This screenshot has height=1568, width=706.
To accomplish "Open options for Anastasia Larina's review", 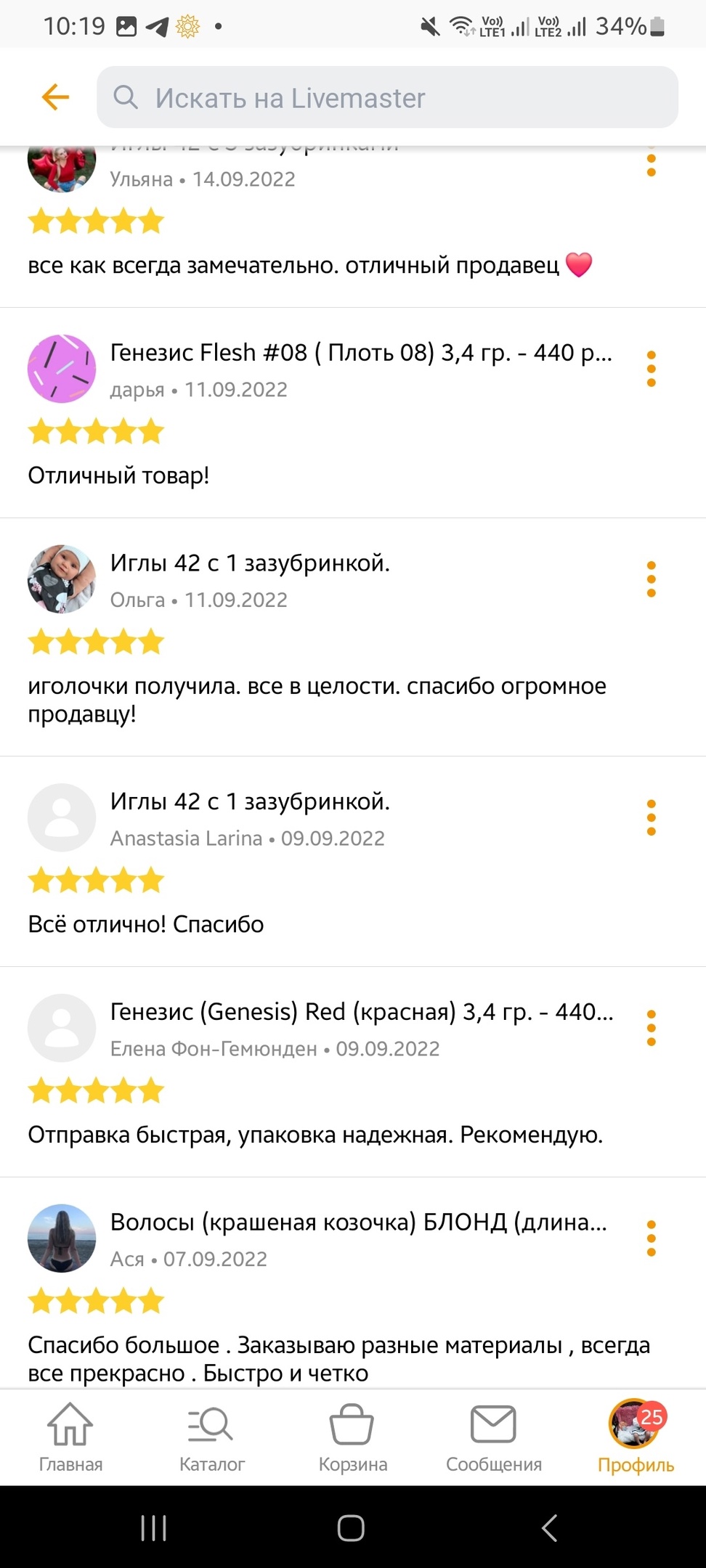I will [651, 818].
